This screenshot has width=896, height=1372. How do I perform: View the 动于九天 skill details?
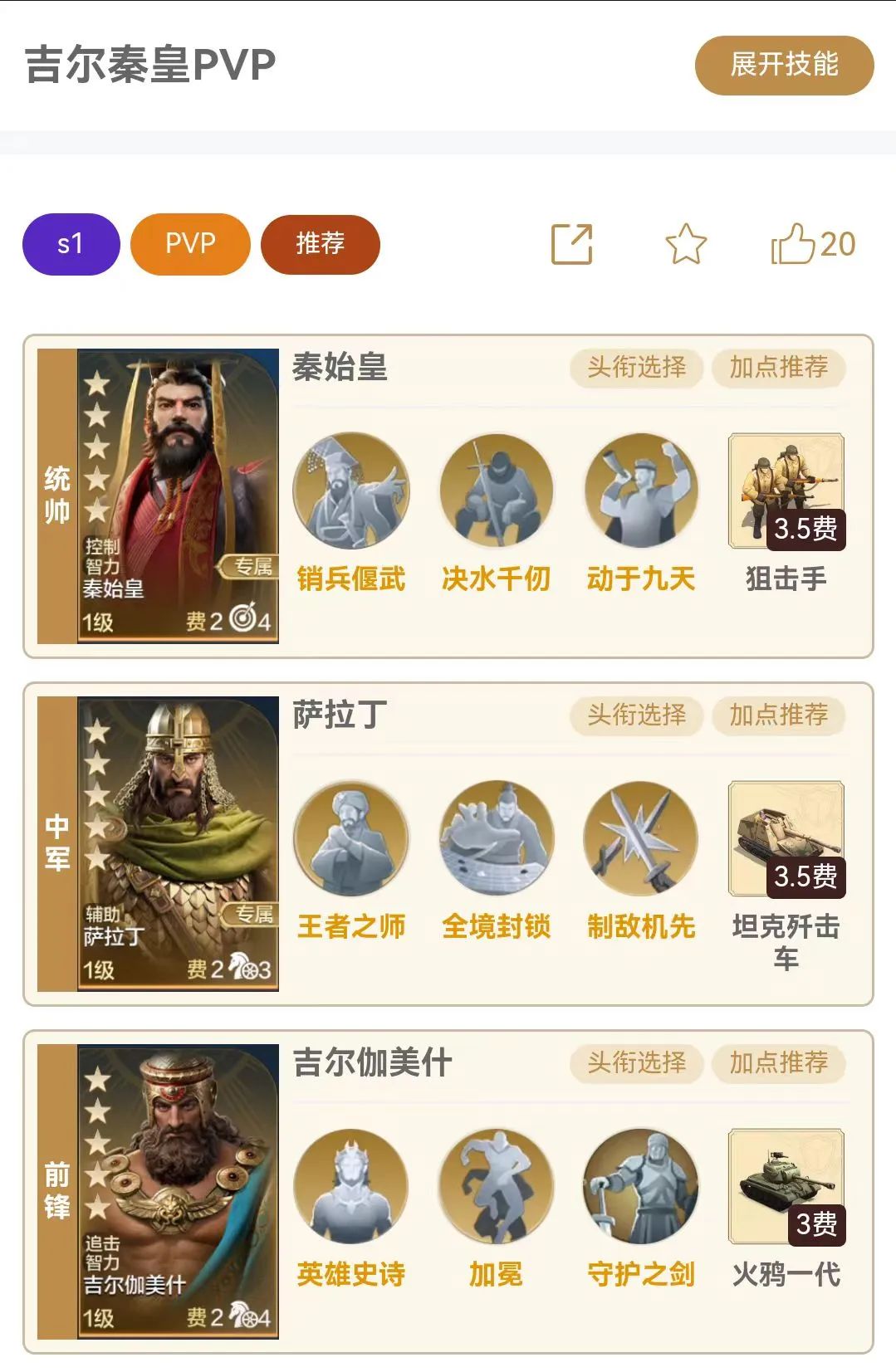tap(639, 491)
